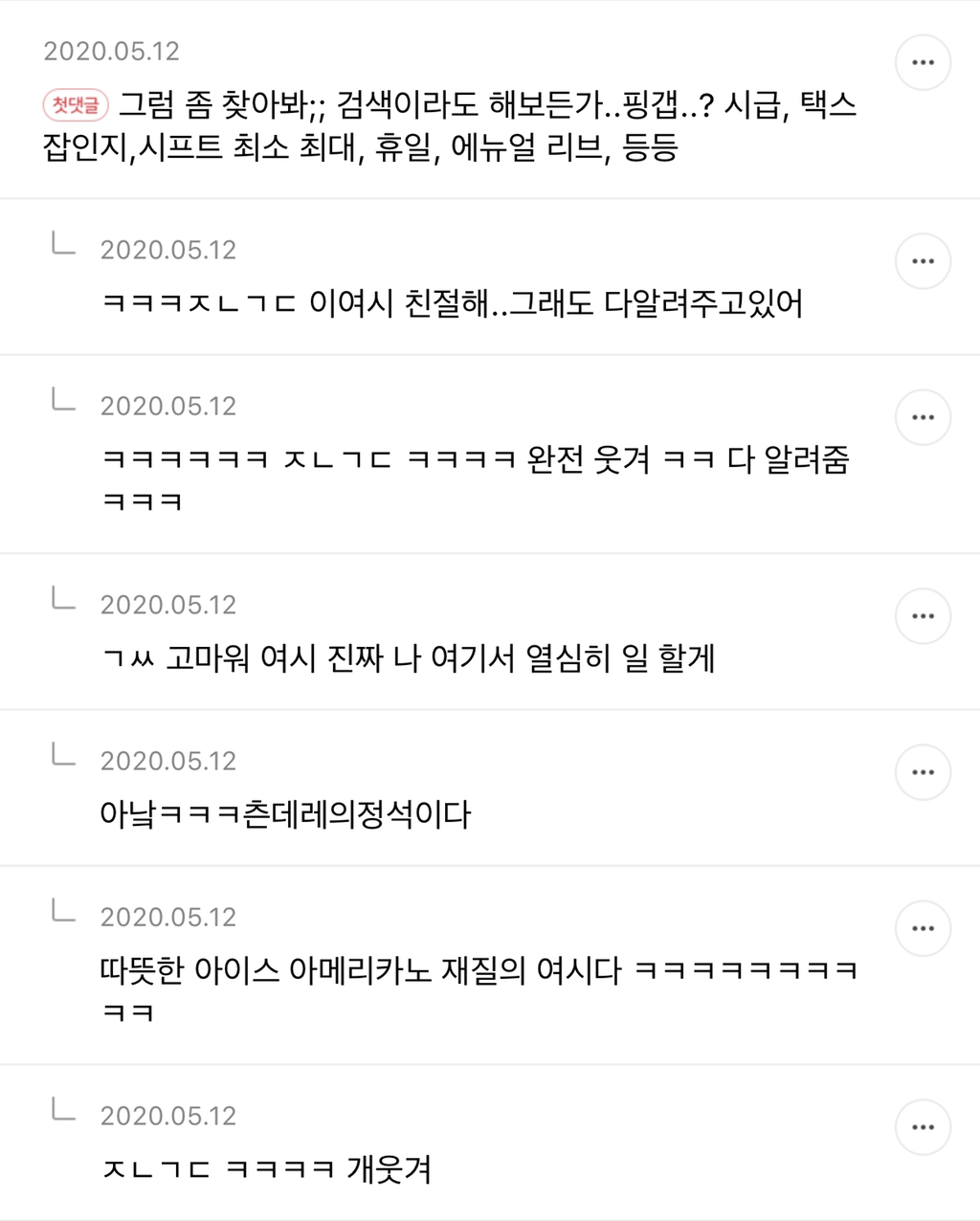Open options for the '츤데레의정석이다' comment
The height and width of the screenshot is (1221, 980).
[x=923, y=771]
